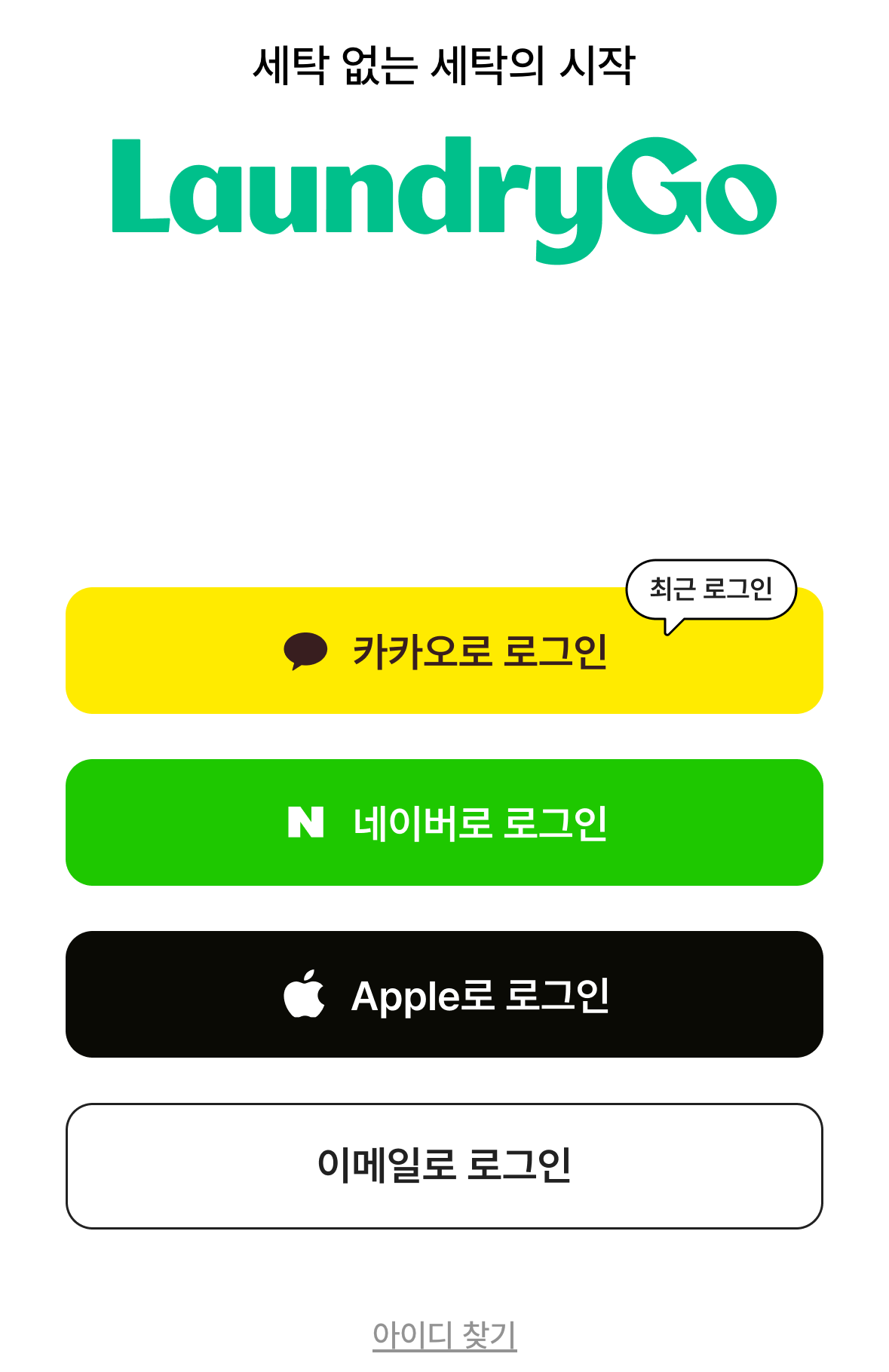Tap the green Naver login bar

444,822
